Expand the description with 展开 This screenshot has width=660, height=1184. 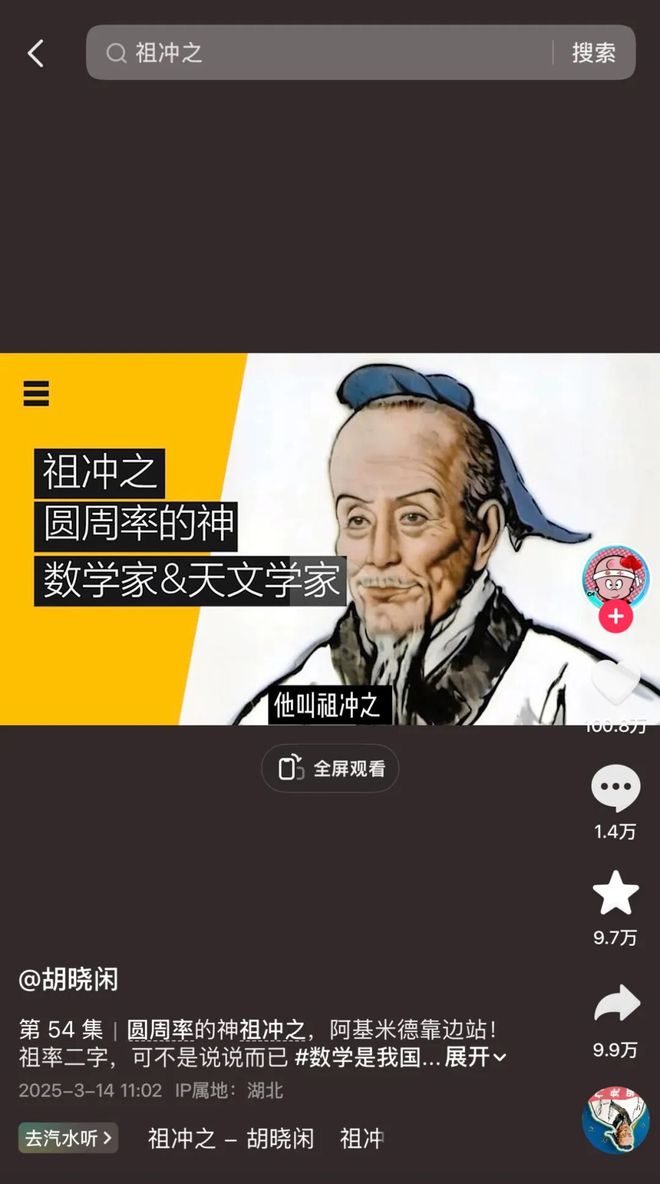coord(476,1057)
